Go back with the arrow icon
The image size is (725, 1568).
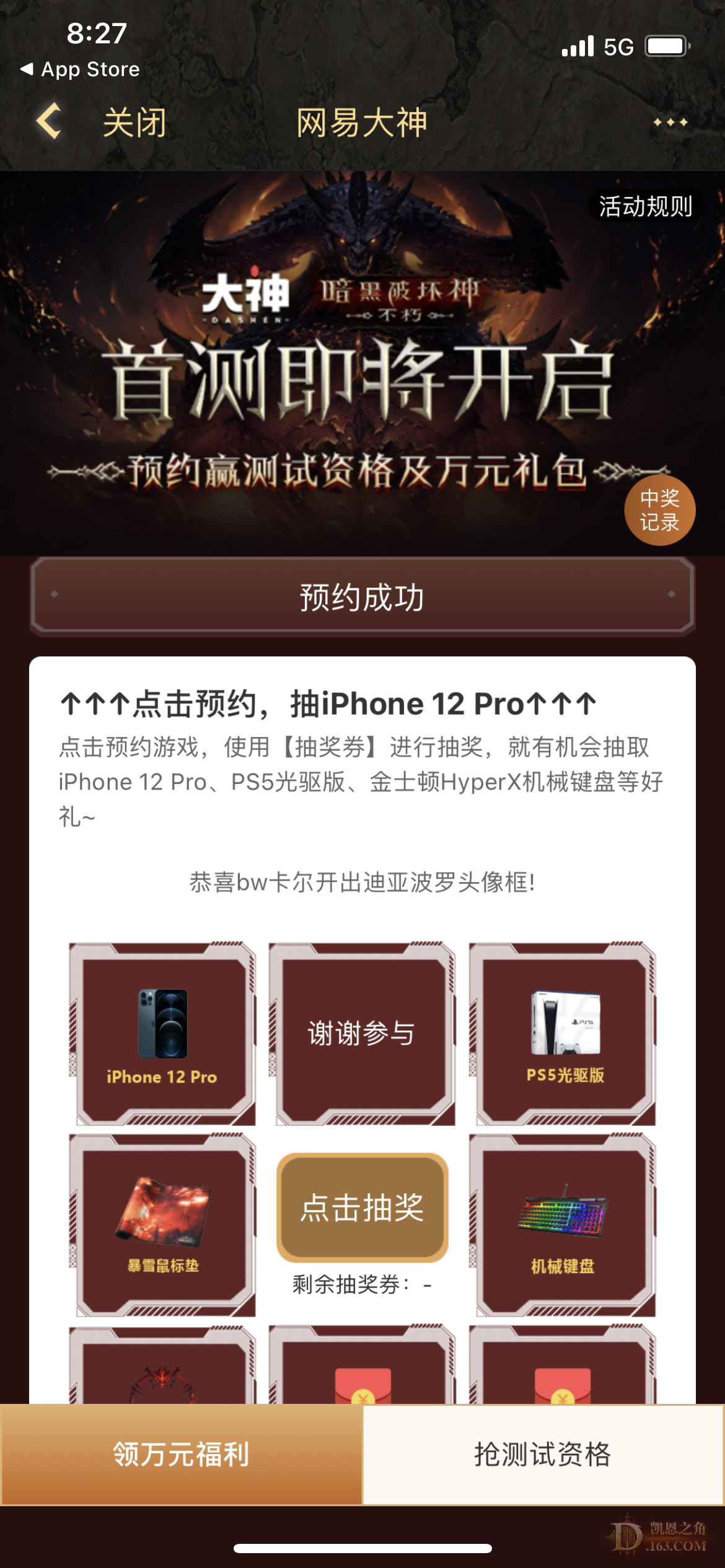[50, 121]
